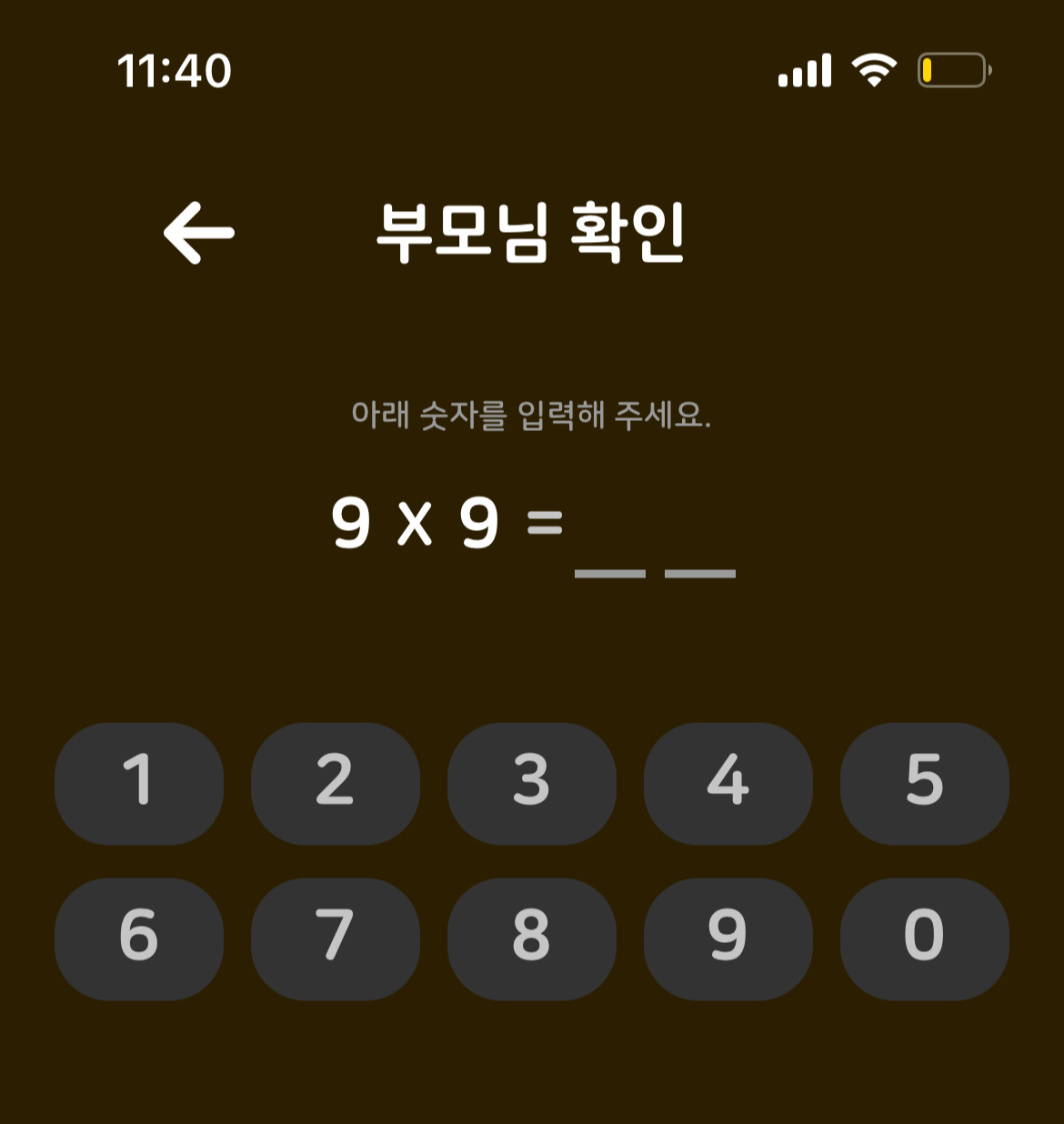
Task: Tap the battery indicator in the status bar
Action: tap(949, 69)
